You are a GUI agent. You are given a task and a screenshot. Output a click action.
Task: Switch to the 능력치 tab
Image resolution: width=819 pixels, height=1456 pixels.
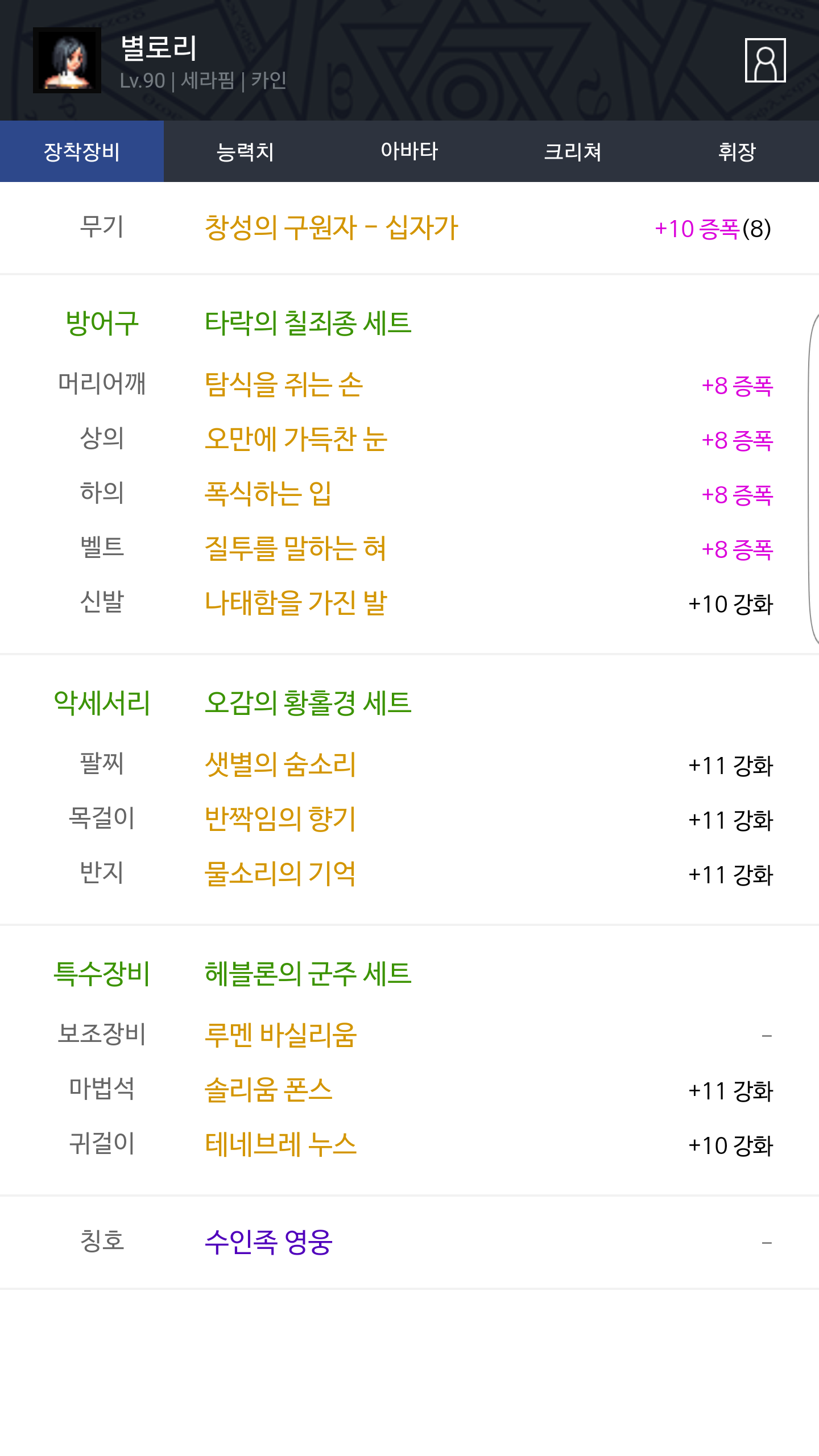[245, 151]
